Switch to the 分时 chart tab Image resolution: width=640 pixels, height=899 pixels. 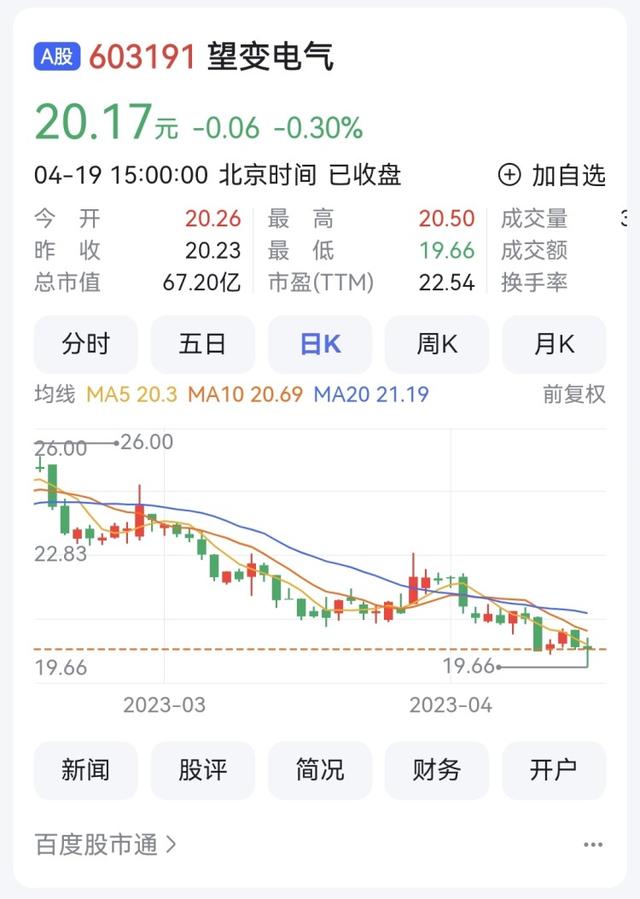(86, 345)
